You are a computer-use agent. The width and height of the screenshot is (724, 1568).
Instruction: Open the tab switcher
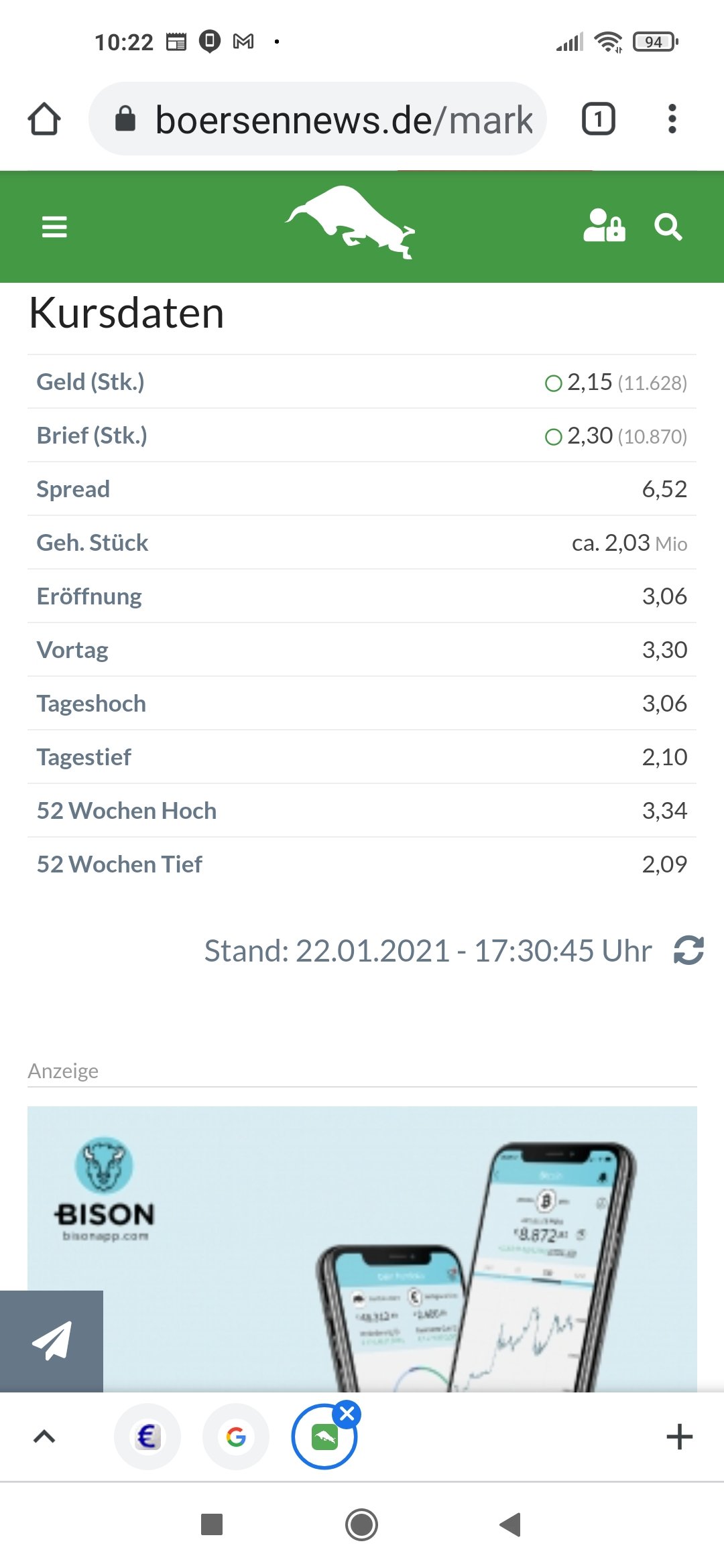[x=598, y=119]
